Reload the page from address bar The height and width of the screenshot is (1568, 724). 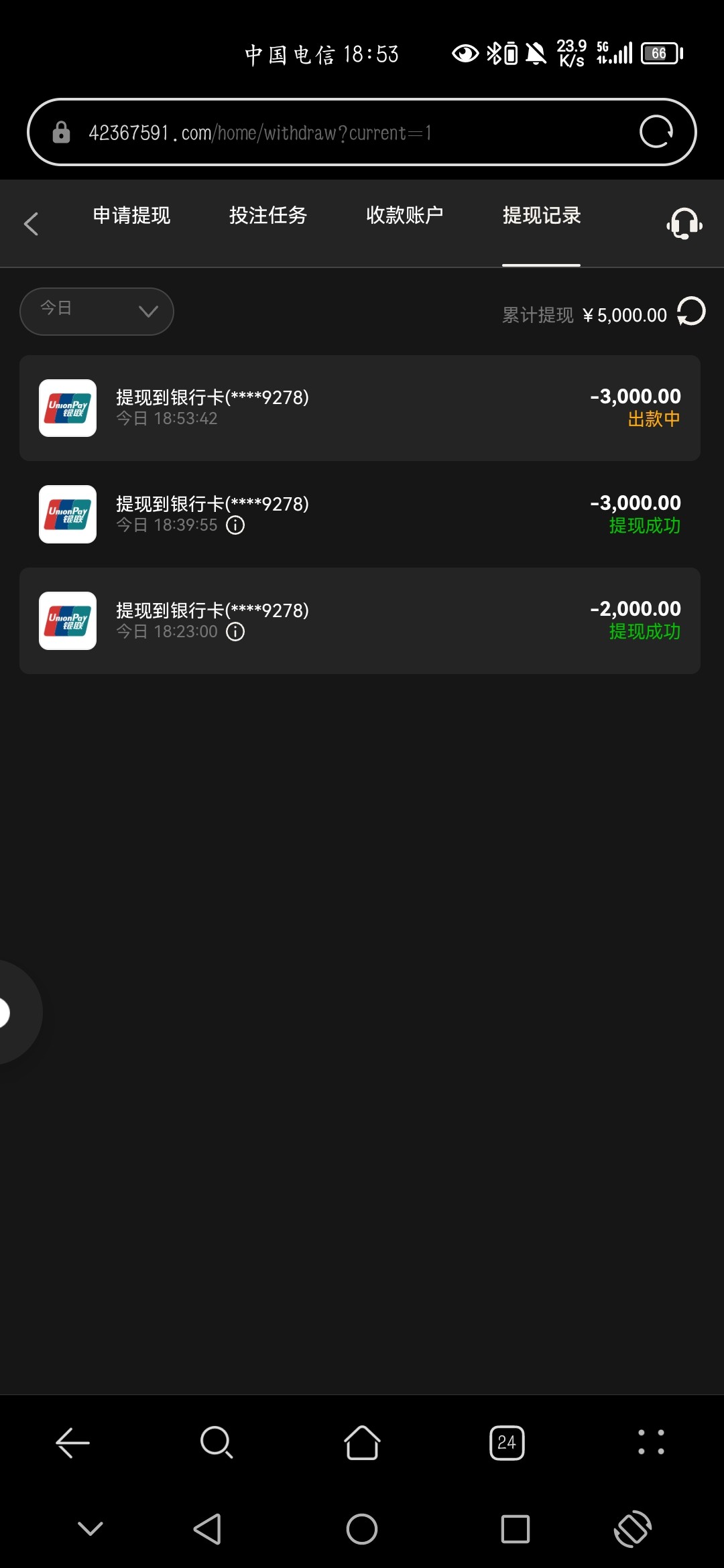tap(656, 131)
